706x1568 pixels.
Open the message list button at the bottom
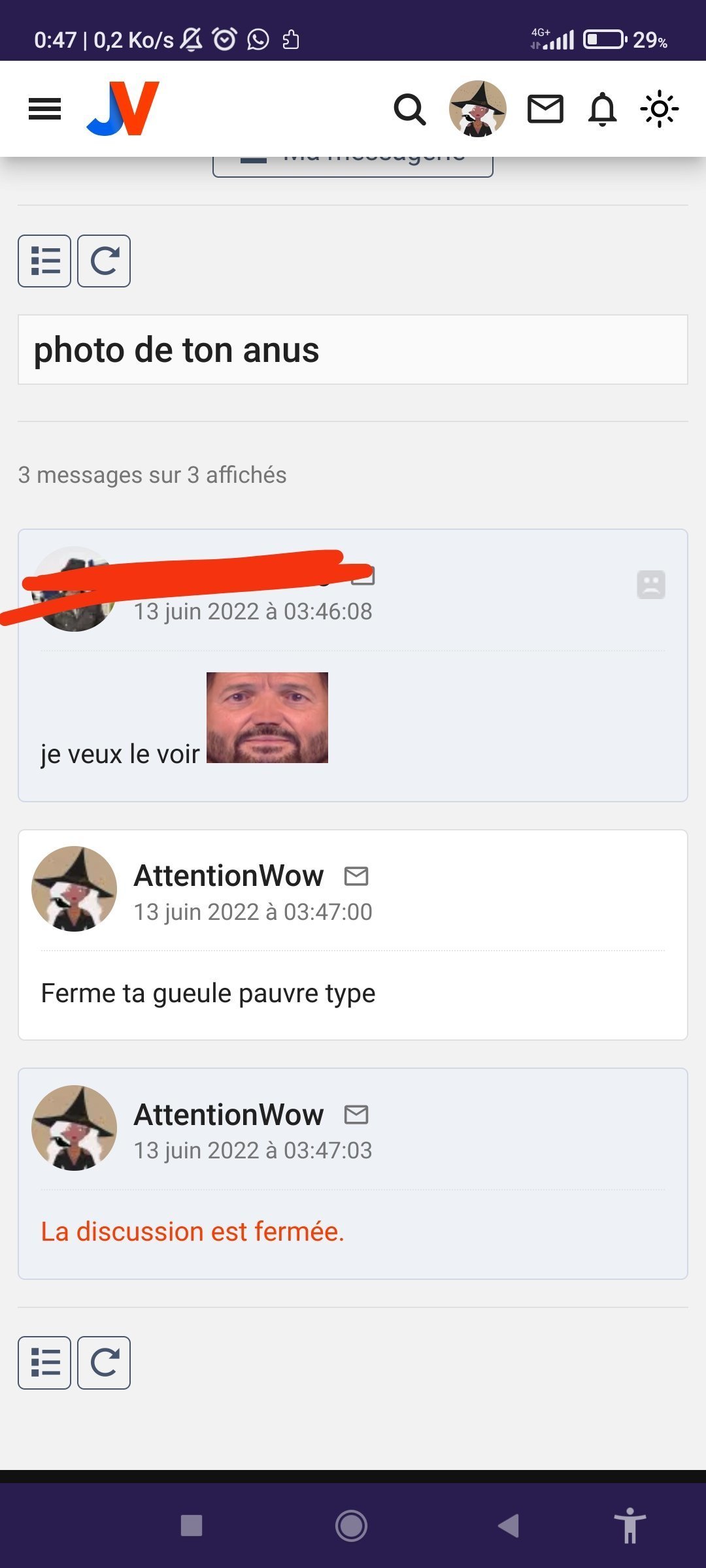click(44, 1362)
